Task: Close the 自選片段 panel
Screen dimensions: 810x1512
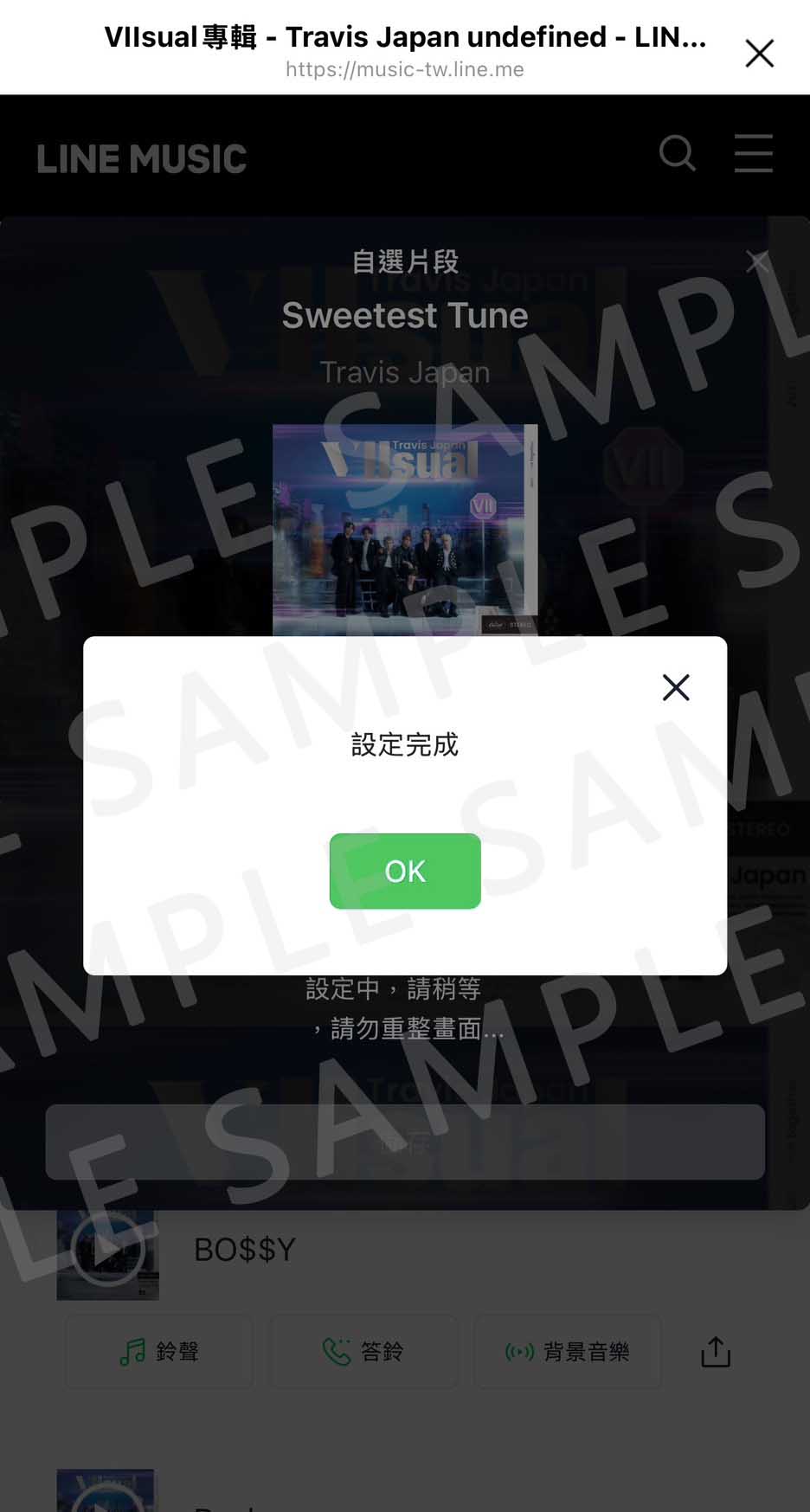Action: click(x=757, y=261)
